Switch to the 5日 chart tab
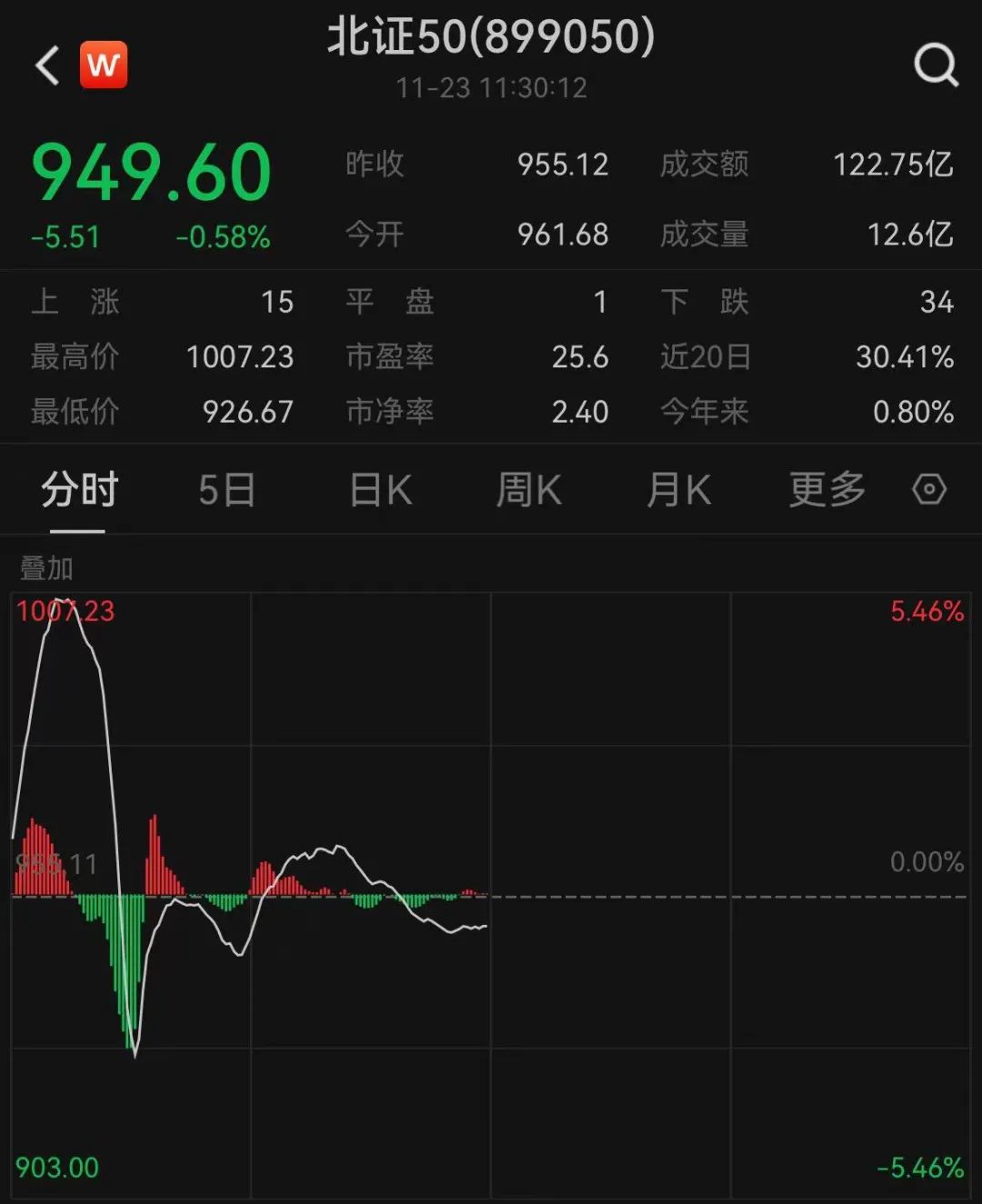The image size is (982, 1204). coord(226,491)
